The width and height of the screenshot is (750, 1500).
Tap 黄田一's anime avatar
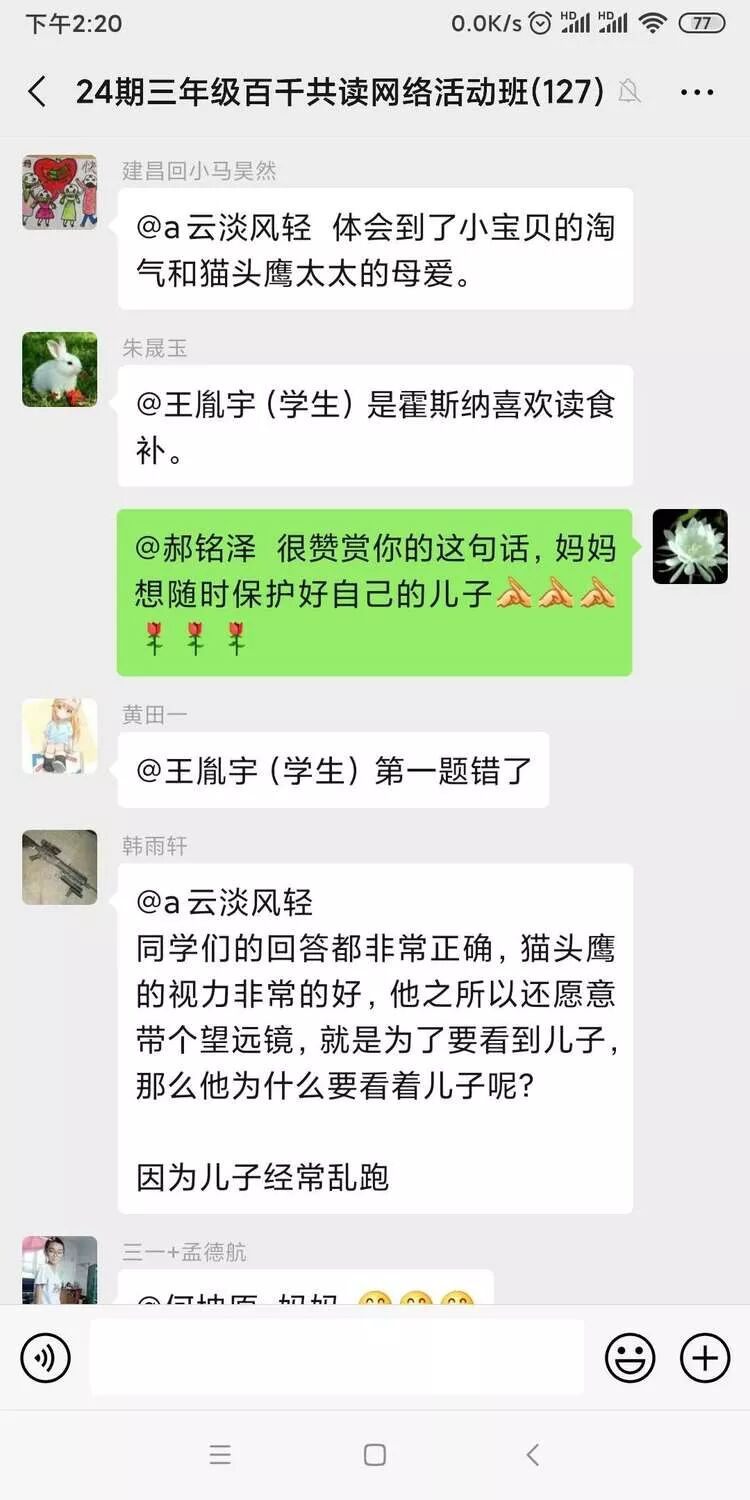tap(60, 736)
